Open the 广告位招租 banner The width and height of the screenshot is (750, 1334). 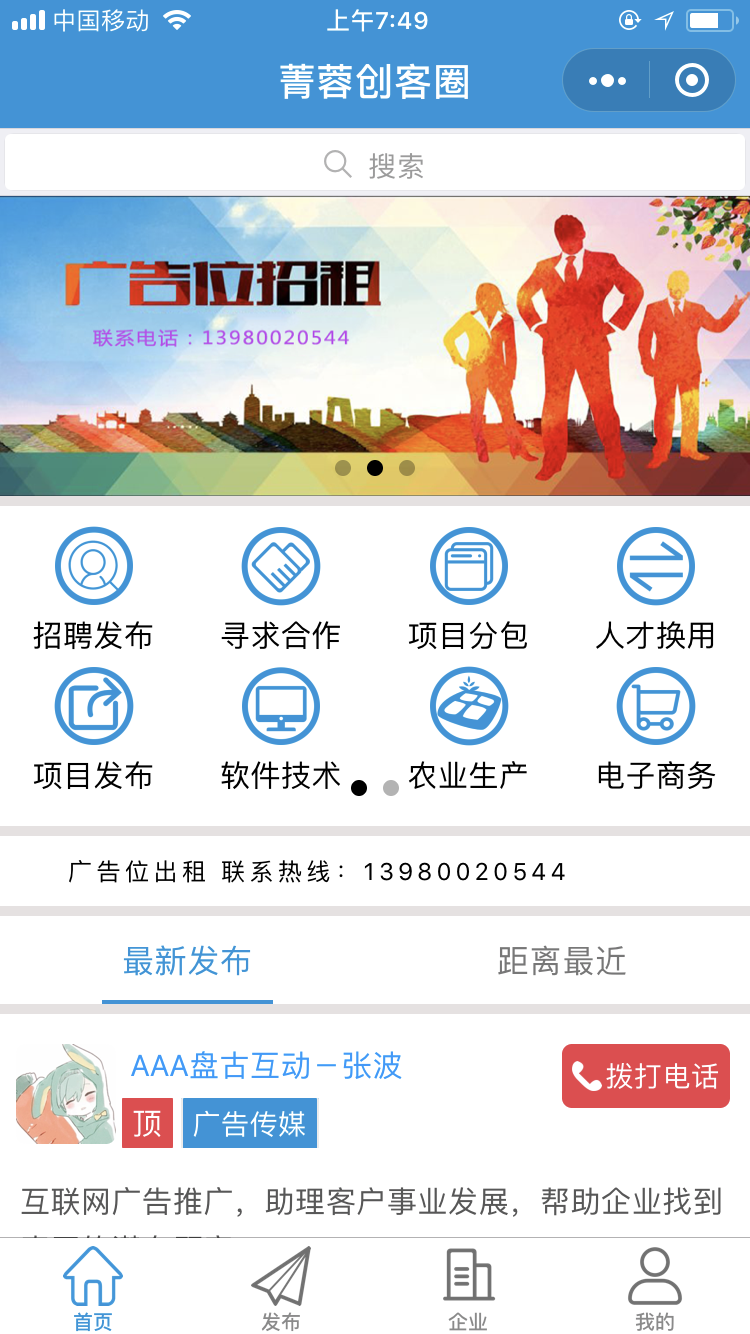[375, 345]
